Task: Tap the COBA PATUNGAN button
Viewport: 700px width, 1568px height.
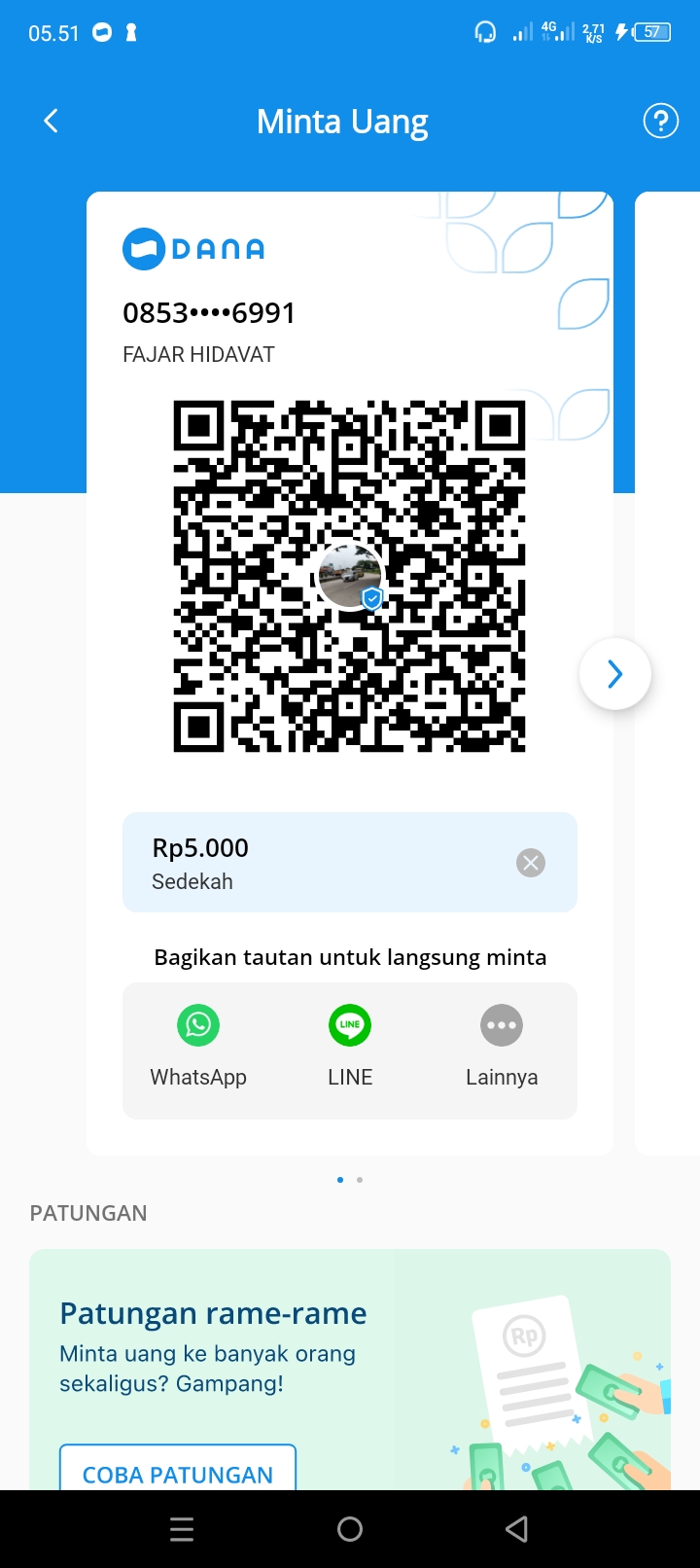Action: tap(178, 1471)
